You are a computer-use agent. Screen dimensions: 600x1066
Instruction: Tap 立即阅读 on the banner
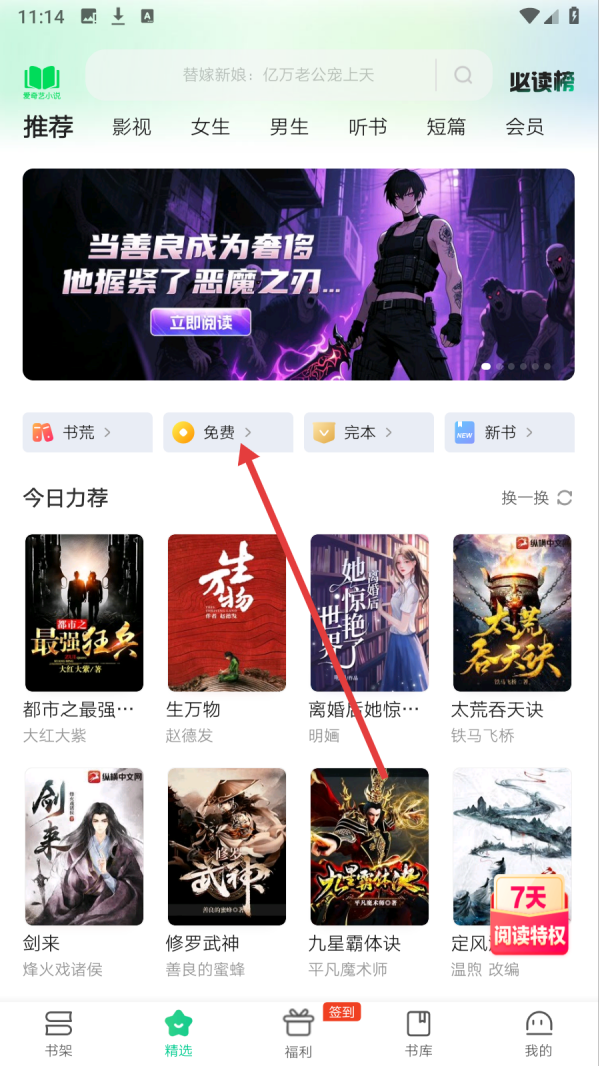[x=200, y=322]
